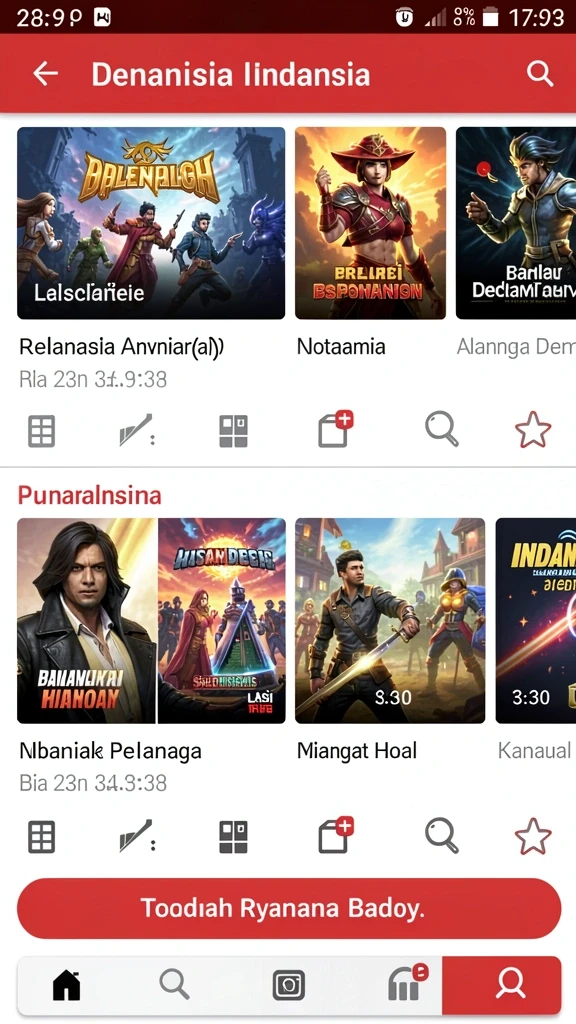
Task: Favorite Nbaniak Pelanaga with the star icon
Action: pos(533,836)
